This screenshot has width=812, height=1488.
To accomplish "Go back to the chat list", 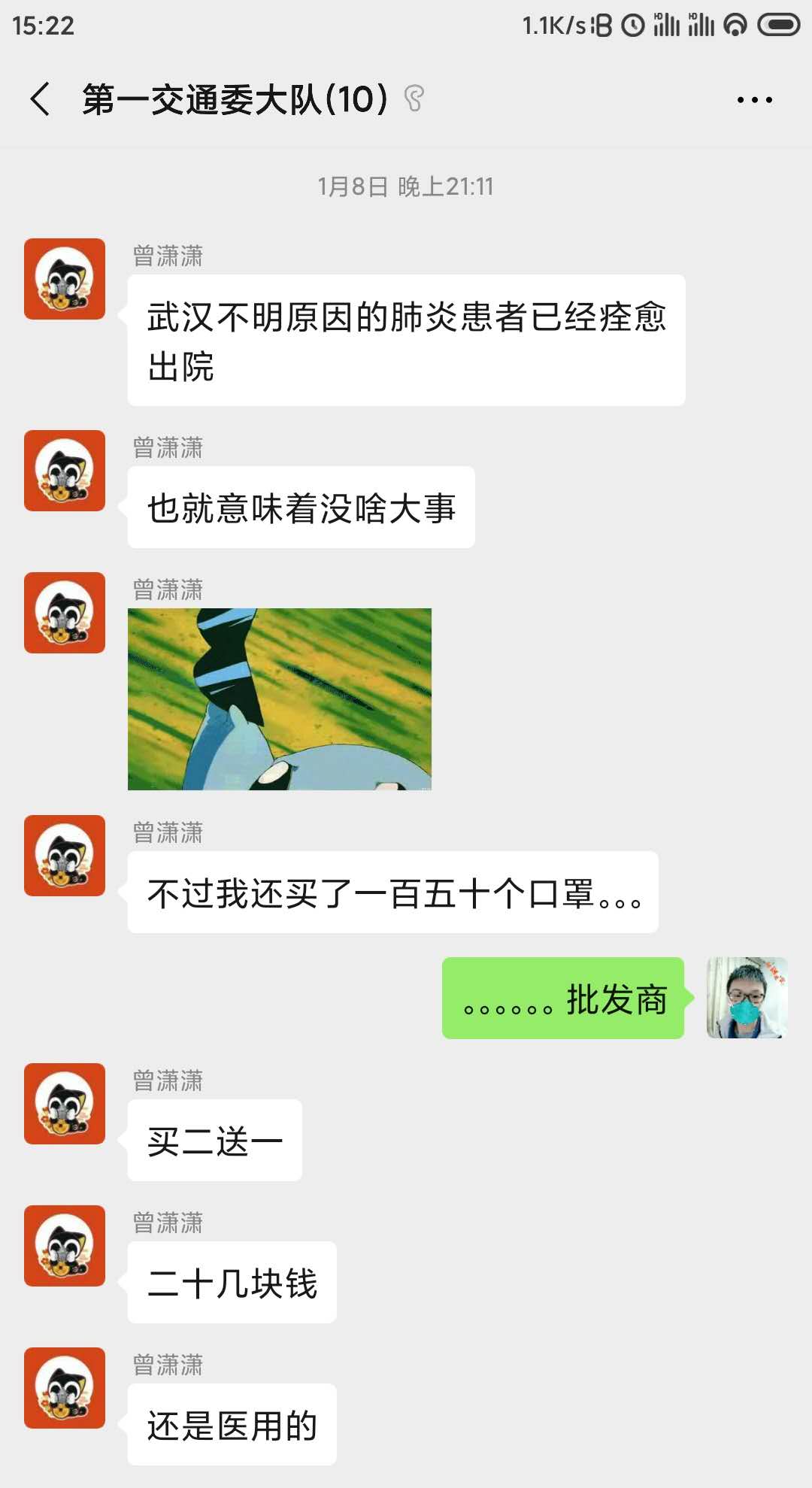I will 40,99.
